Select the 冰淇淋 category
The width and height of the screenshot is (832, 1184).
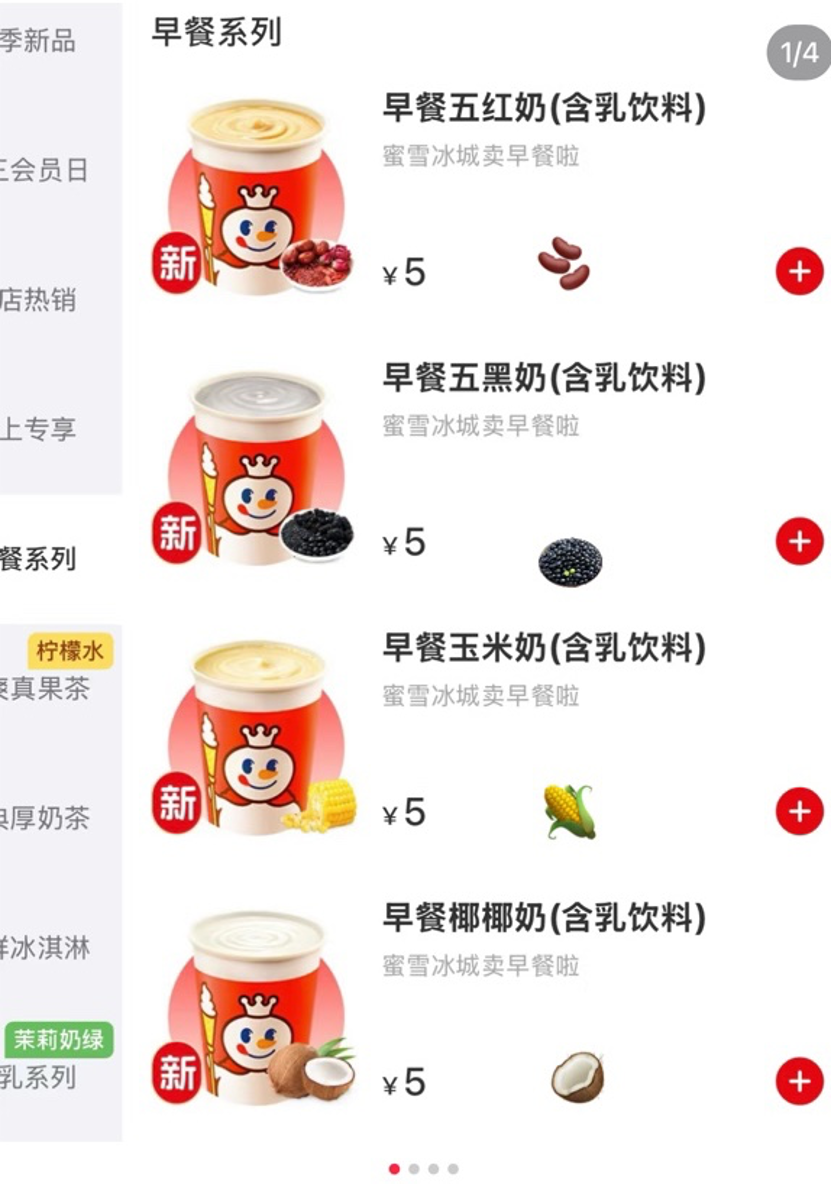(x=45, y=948)
